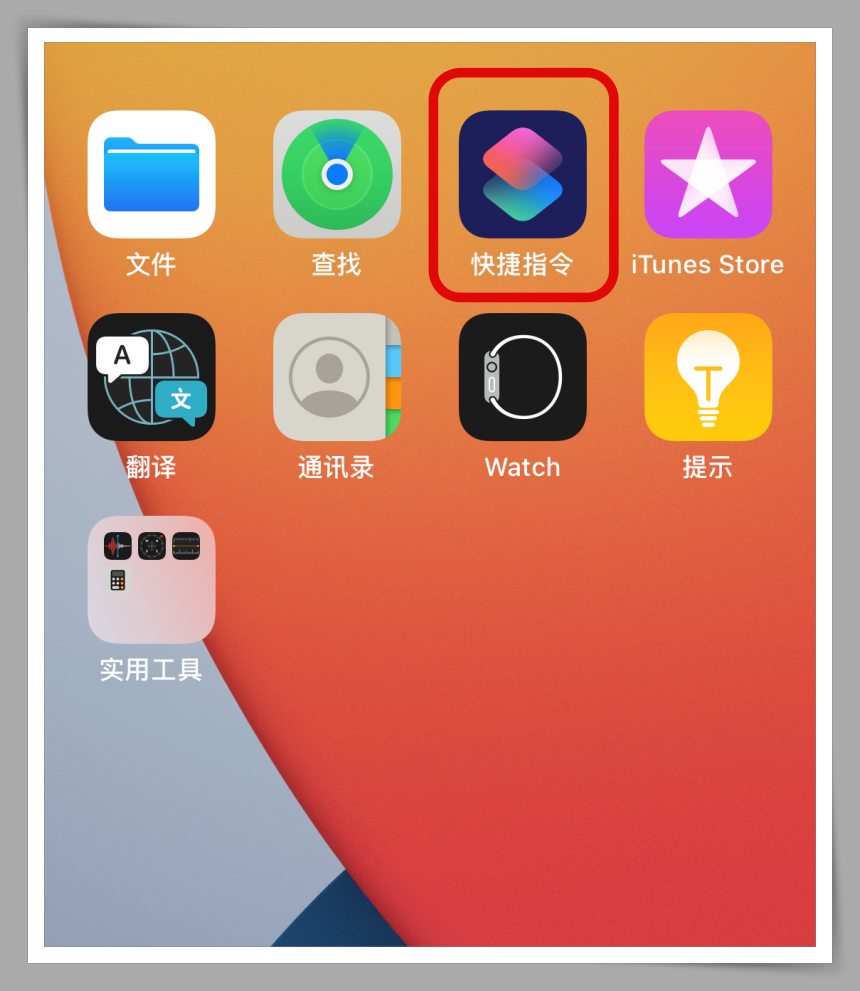Launch the 查找 app

click(337, 174)
